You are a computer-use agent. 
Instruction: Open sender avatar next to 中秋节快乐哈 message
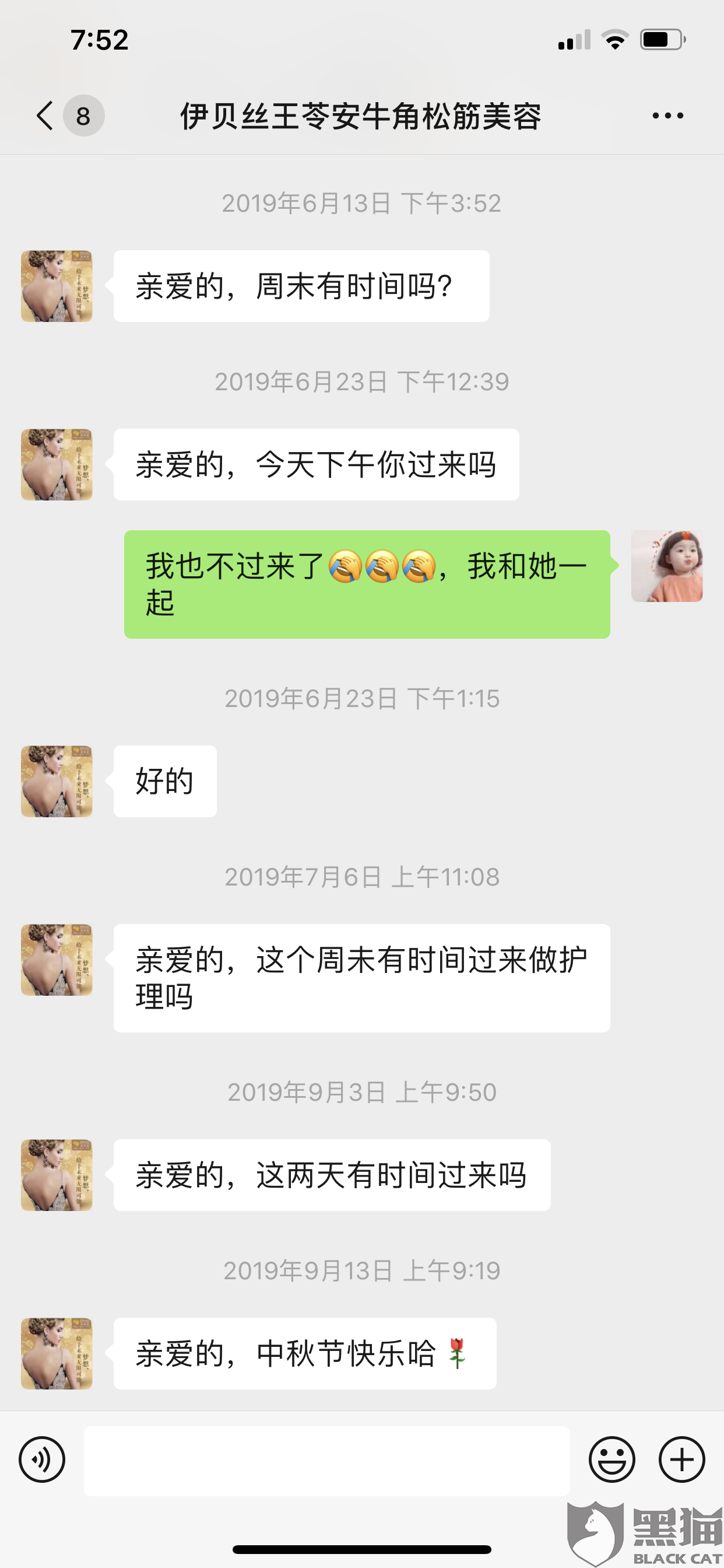pyautogui.click(x=57, y=1353)
